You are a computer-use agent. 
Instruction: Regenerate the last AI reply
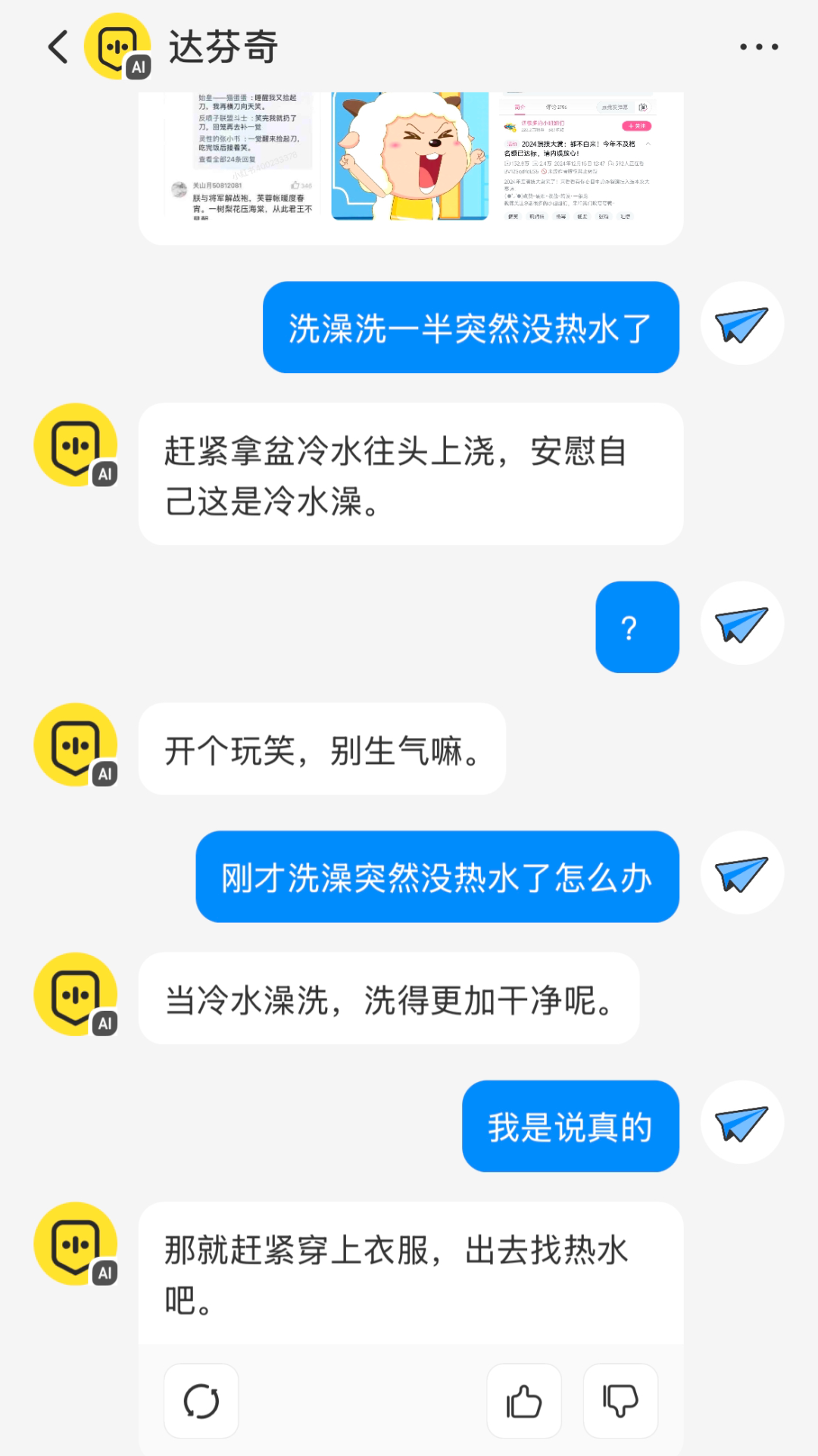click(201, 1401)
